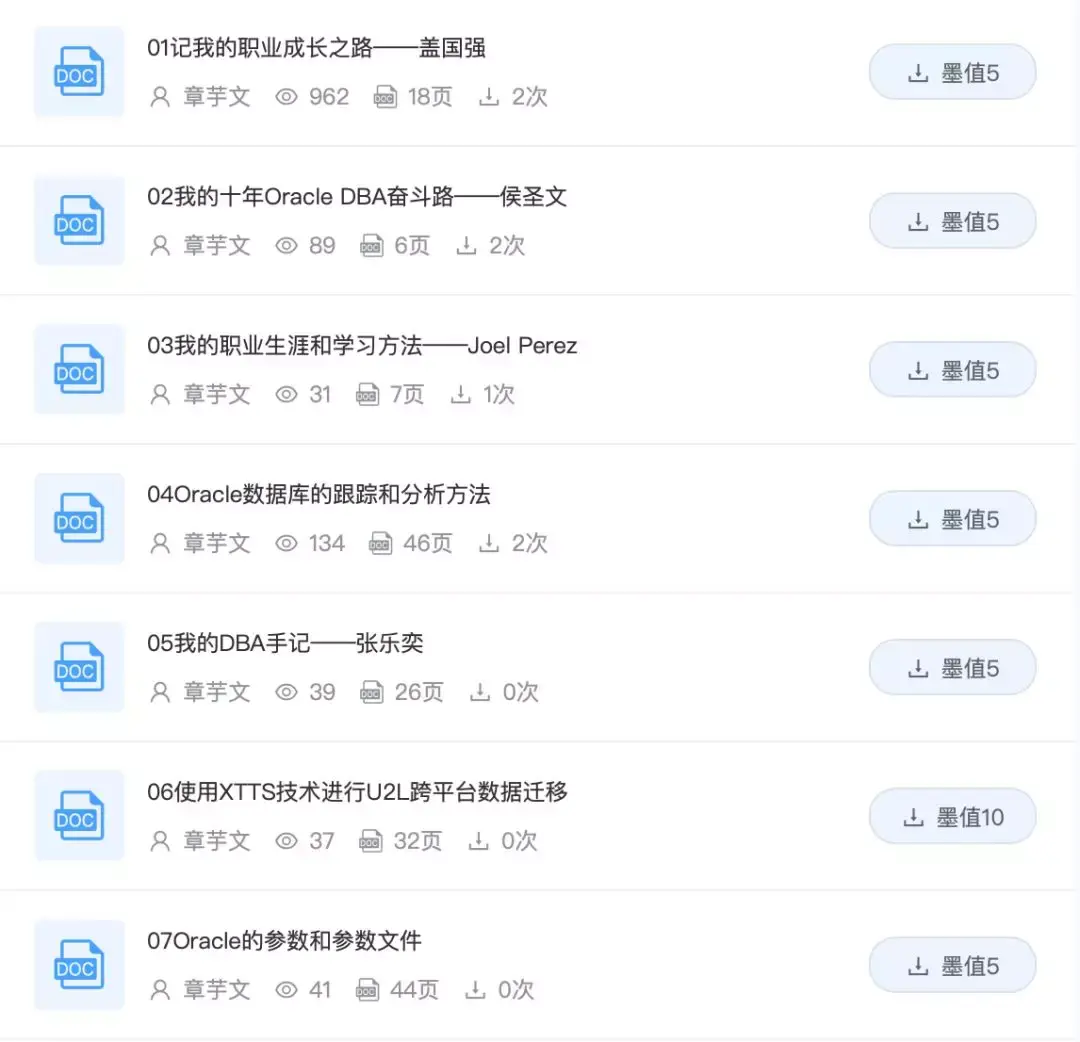
Task: Download 07Oracle的参数和参数文件 for 墨值5
Action: coord(952,966)
